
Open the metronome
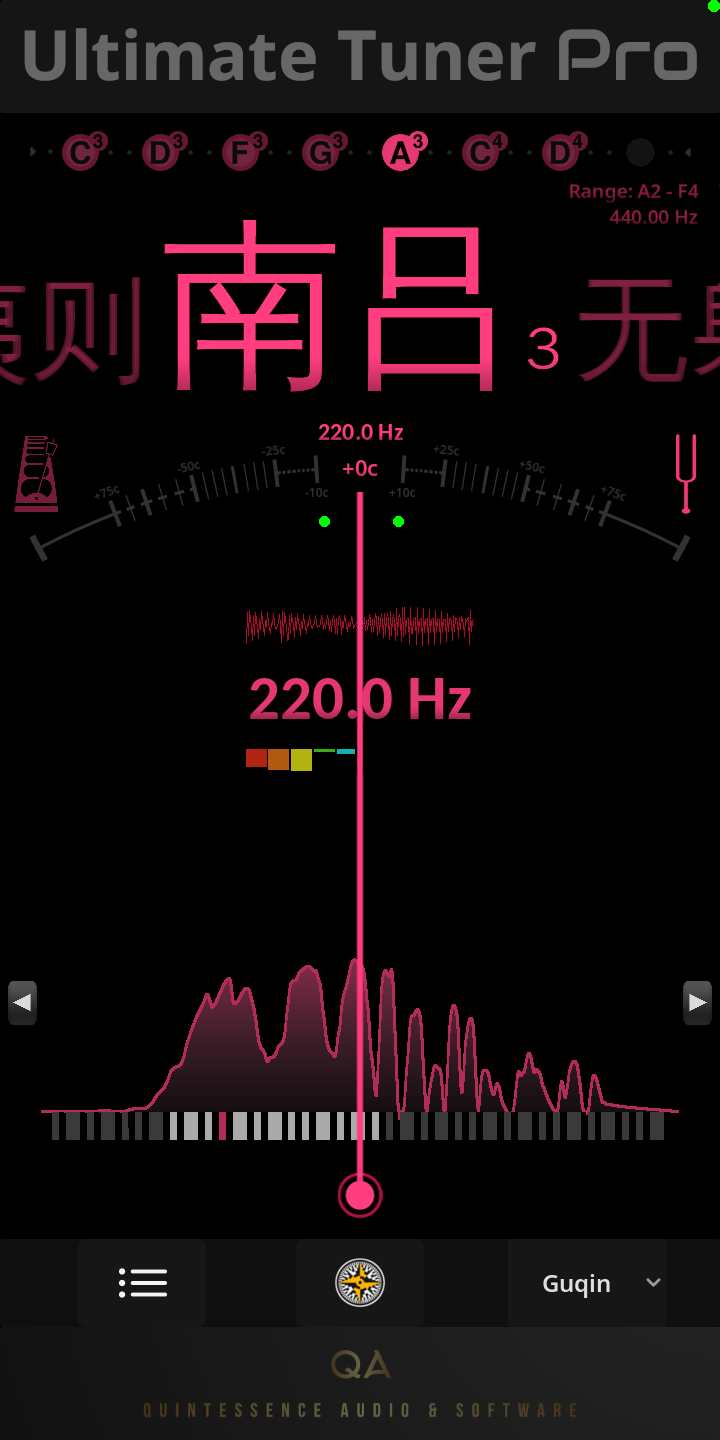pos(36,473)
